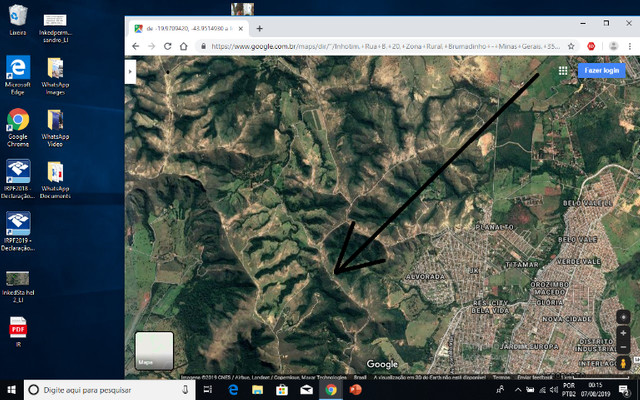Open Street View pegman

623,363
